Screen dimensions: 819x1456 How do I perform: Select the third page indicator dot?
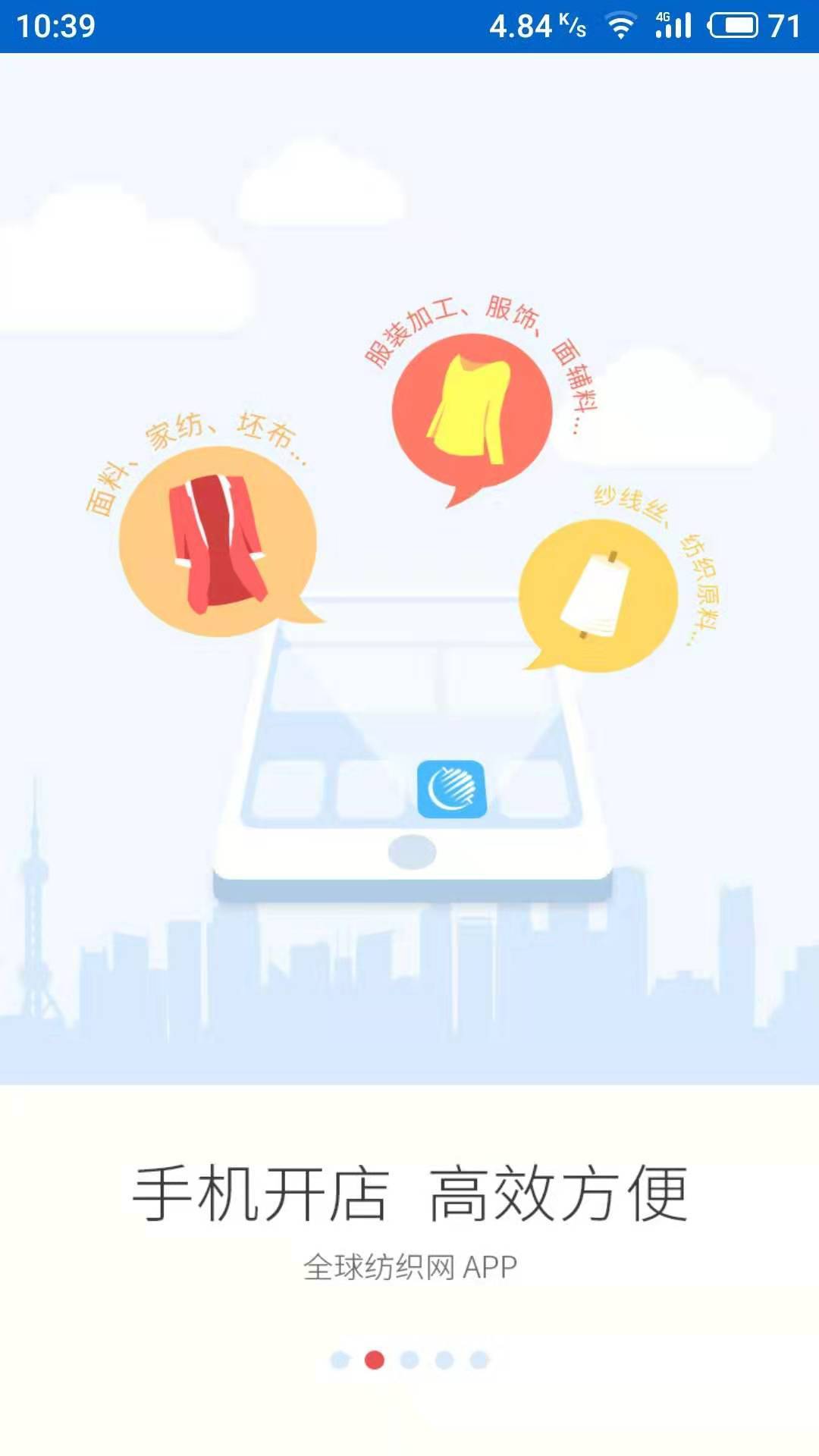[x=409, y=1360]
